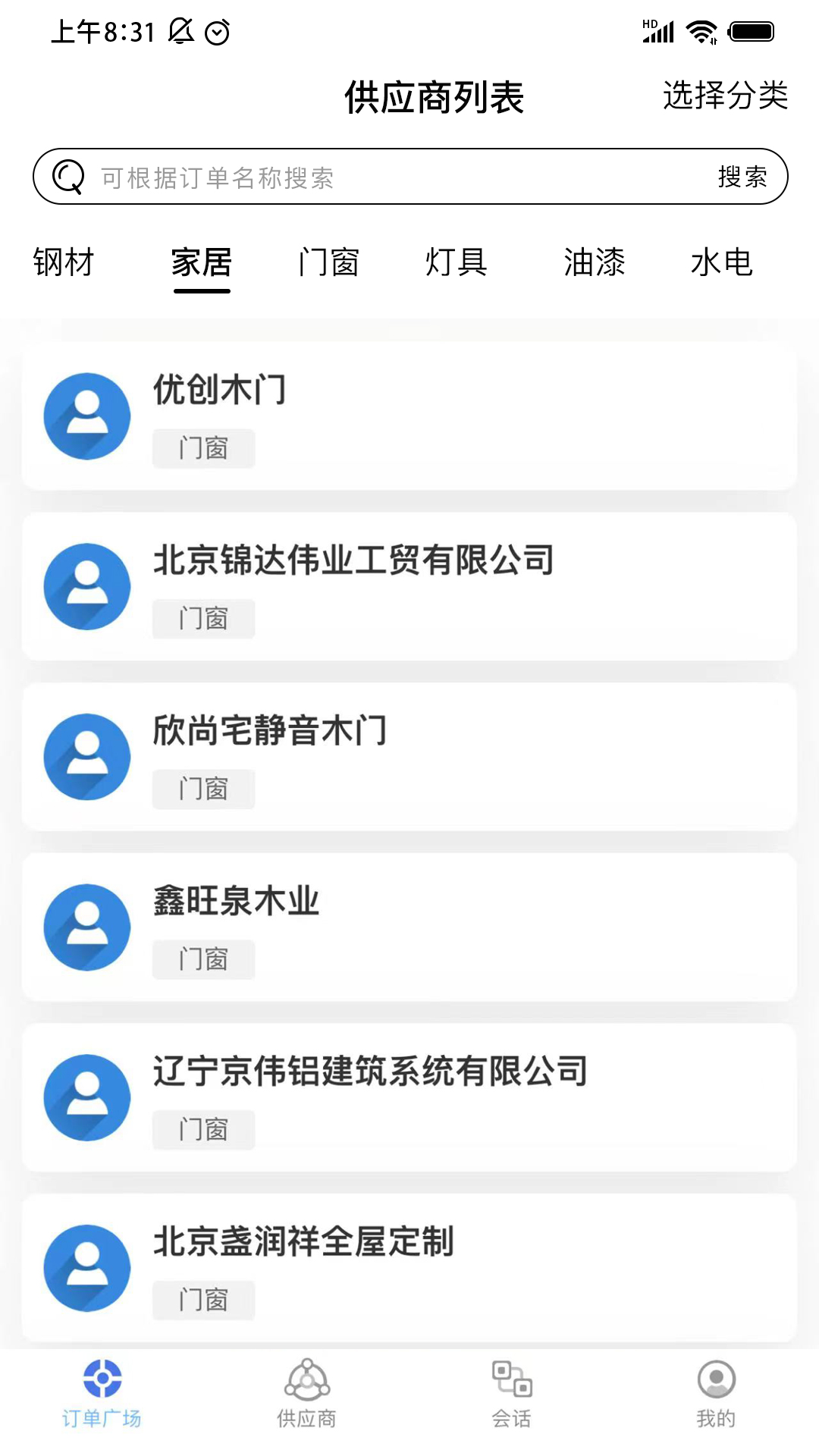Screen dimensions: 819x1456
Task: Open supplier 优创木门
Action: (409, 416)
